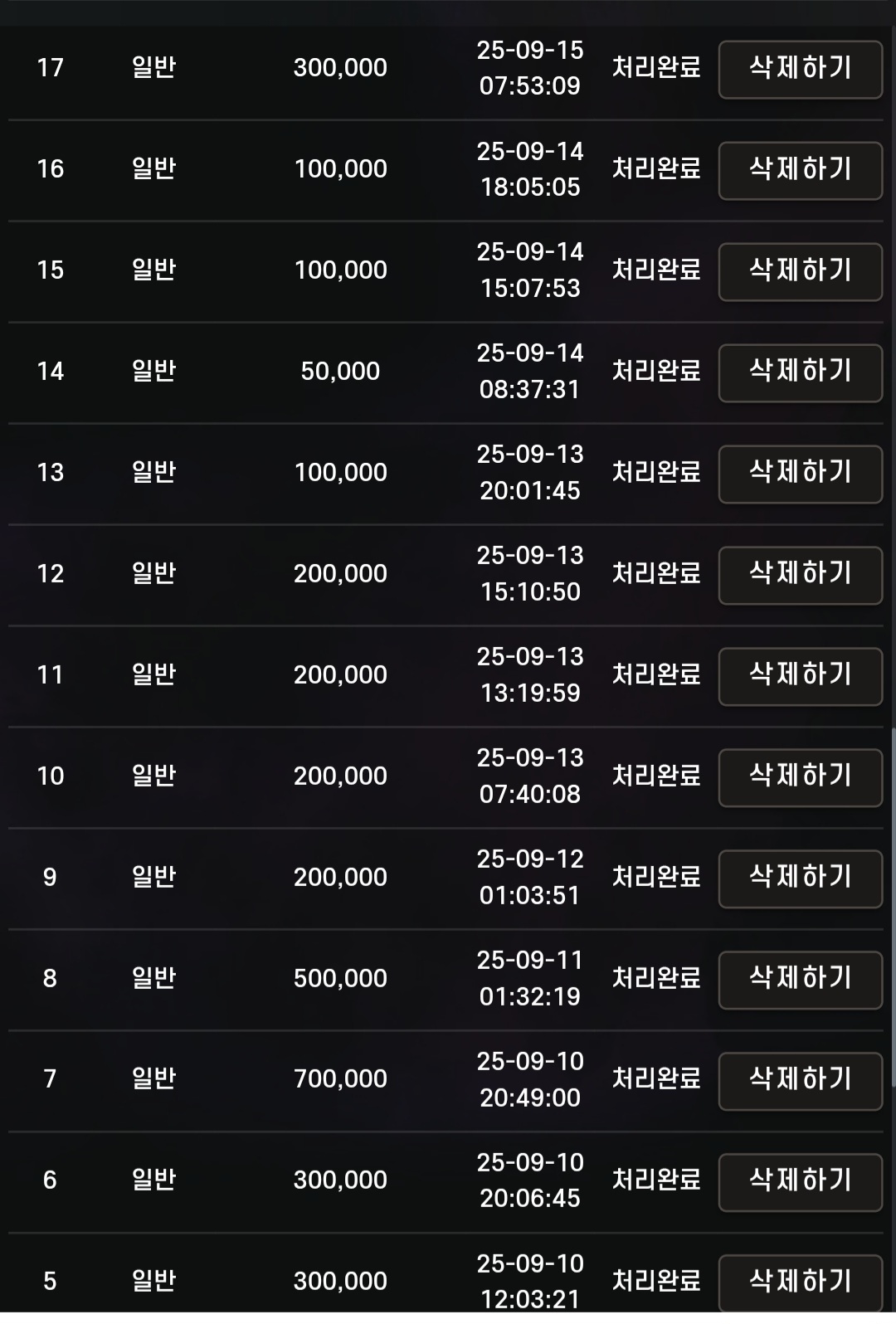Tap 삭제하기 on row 9
896x1324 pixels.
800,879
